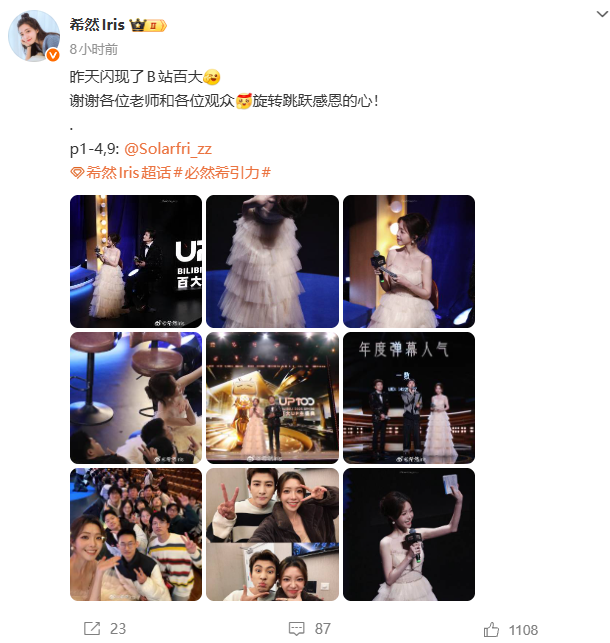This screenshot has height=643, width=610.
Task: View second photo of layered tulle skirt
Action: tap(272, 261)
